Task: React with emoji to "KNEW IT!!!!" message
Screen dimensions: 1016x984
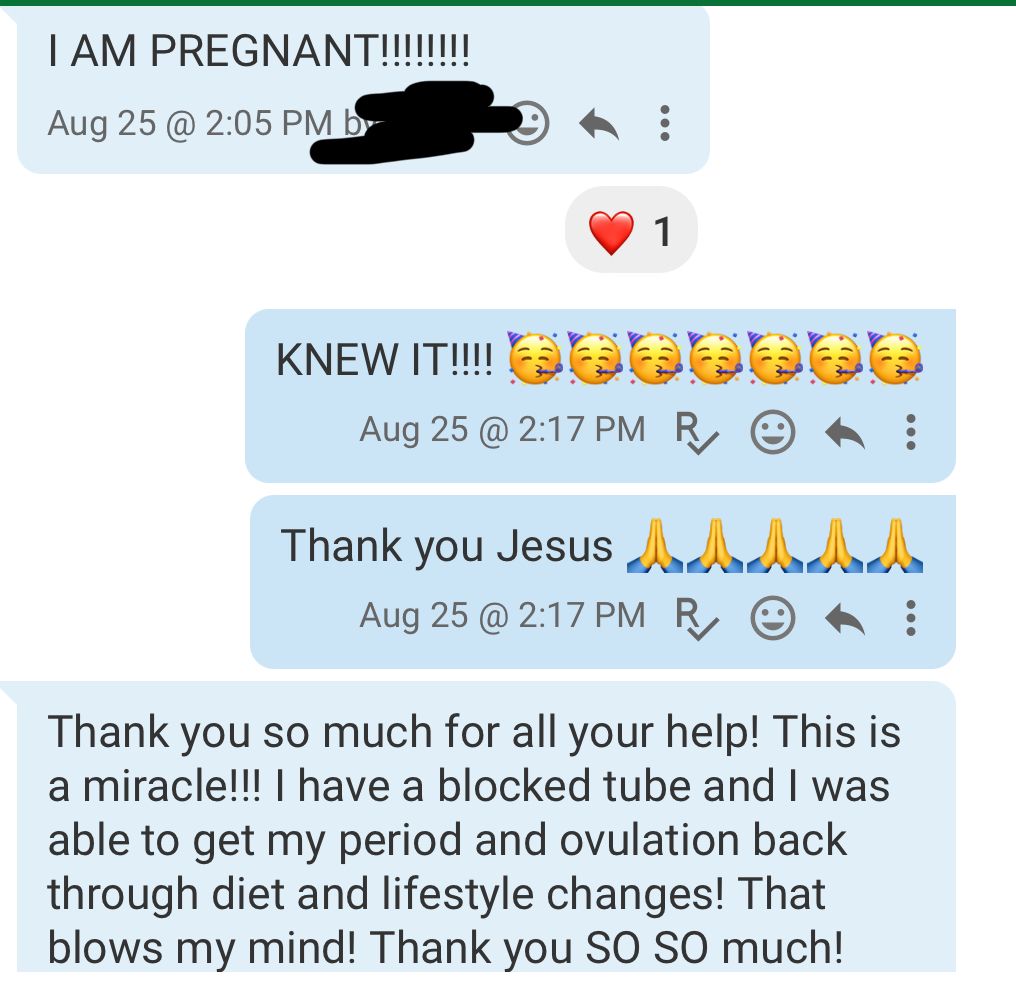Action: (x=773, y=432)
